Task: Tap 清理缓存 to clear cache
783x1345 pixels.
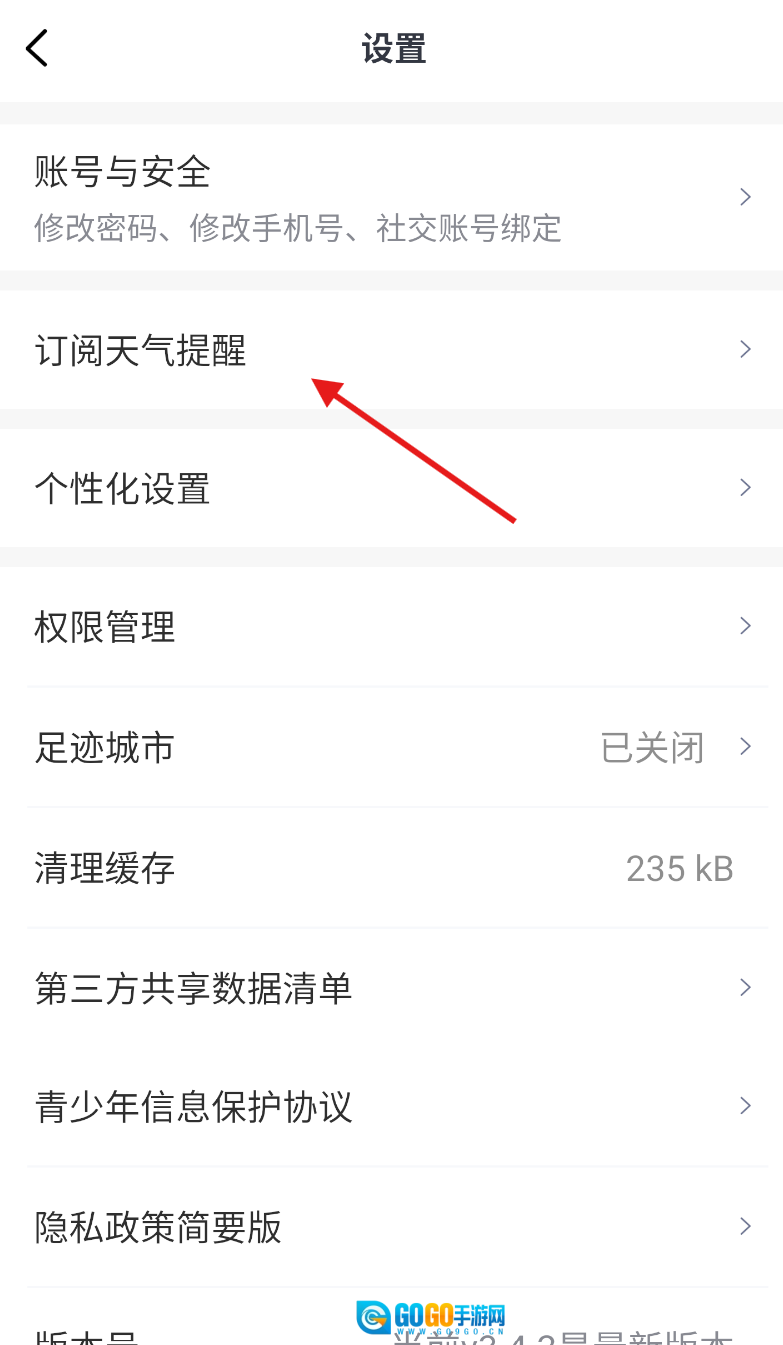Action: coord(390,868)
